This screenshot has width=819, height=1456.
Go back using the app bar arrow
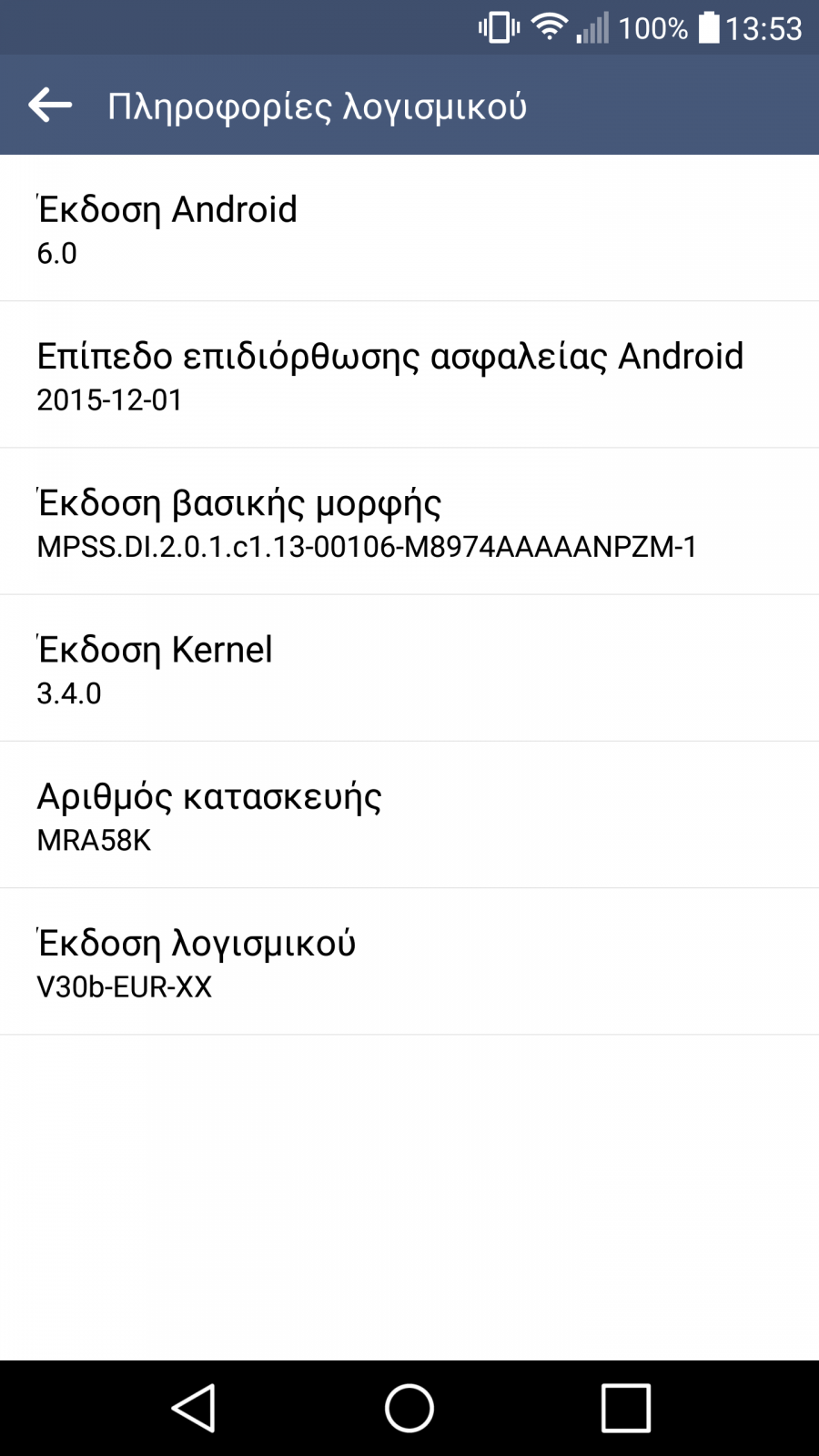pos(50,106)
